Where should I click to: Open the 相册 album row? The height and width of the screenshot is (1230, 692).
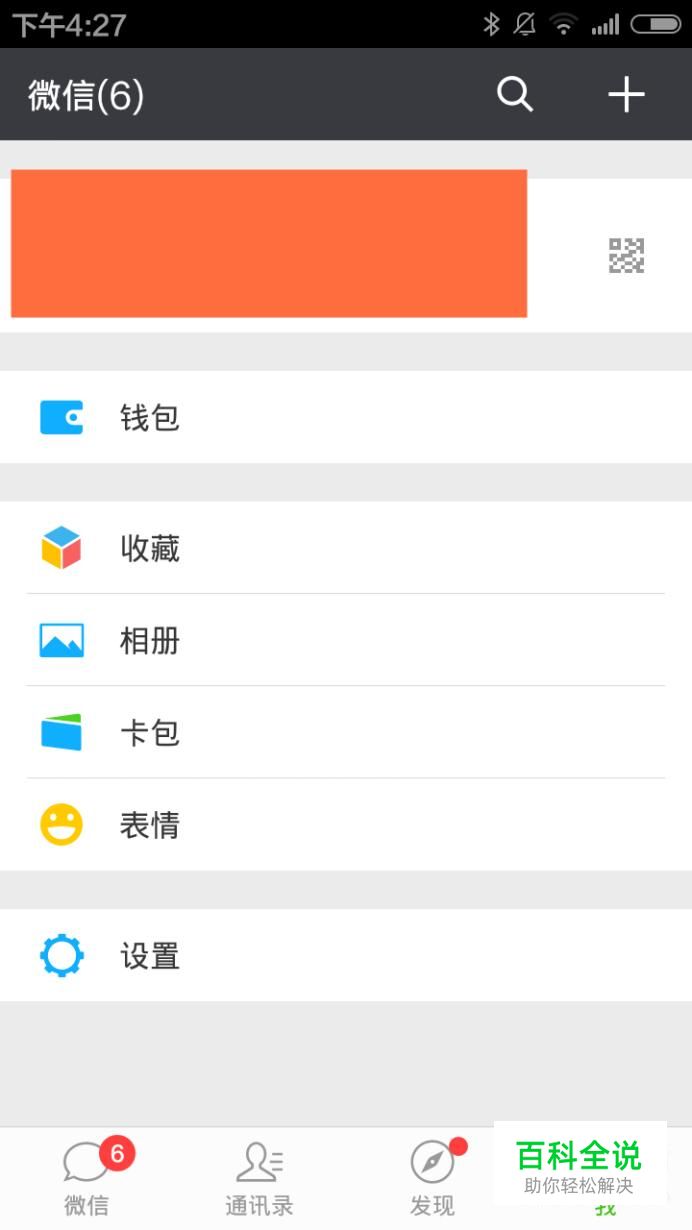tap(346, 640)
